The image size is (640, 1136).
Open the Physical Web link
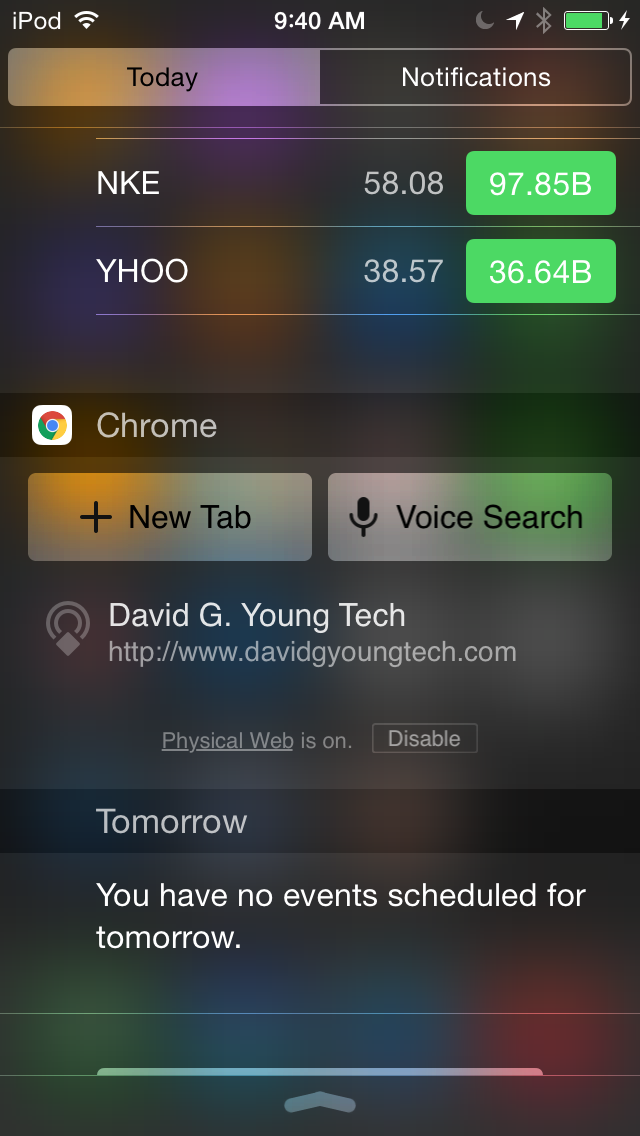click(x=227, y=741)
